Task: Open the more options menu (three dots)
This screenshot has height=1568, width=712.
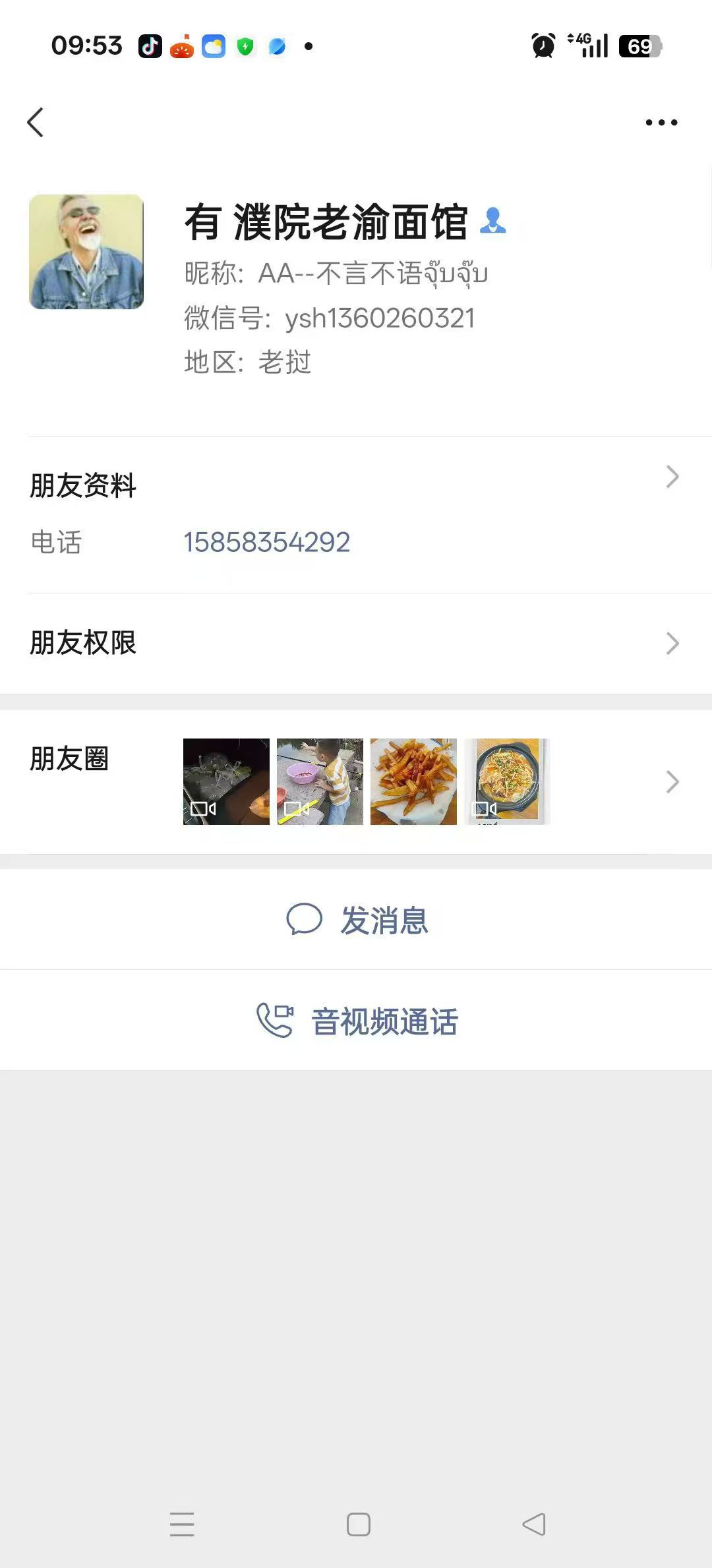Action: (x=661, y=122)
